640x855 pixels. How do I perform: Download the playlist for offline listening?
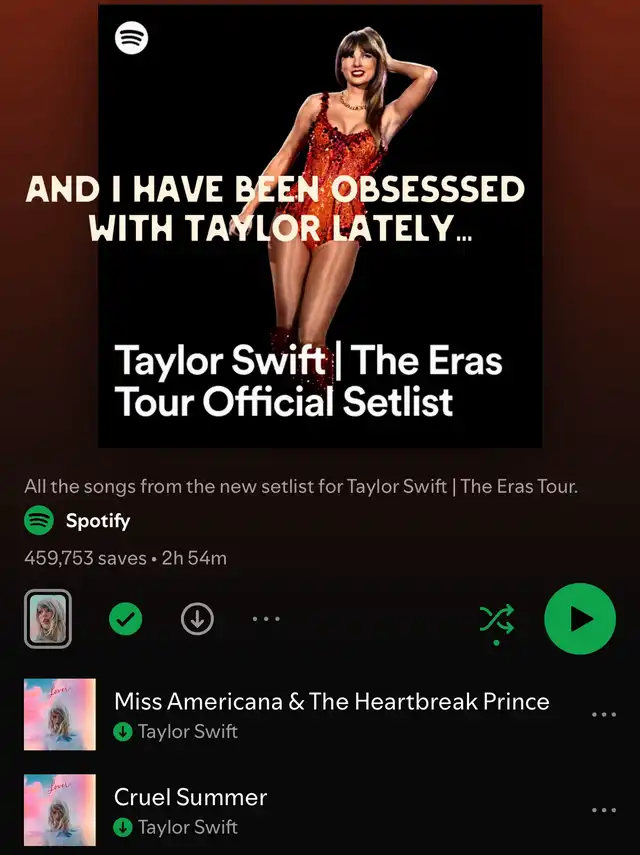[x=197, y=620]
